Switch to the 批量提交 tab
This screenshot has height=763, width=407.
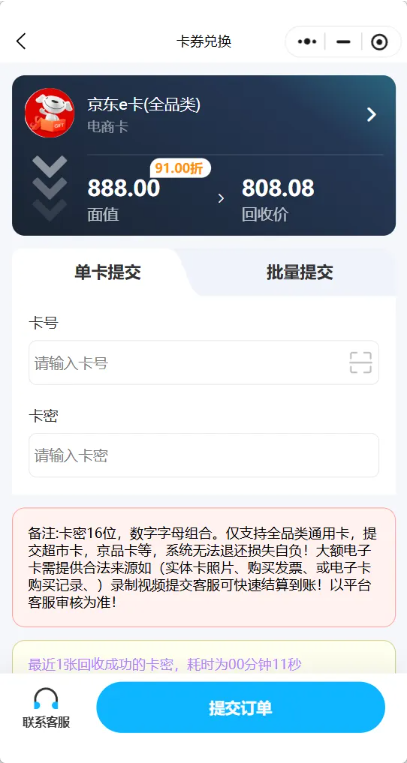[299, 272]
